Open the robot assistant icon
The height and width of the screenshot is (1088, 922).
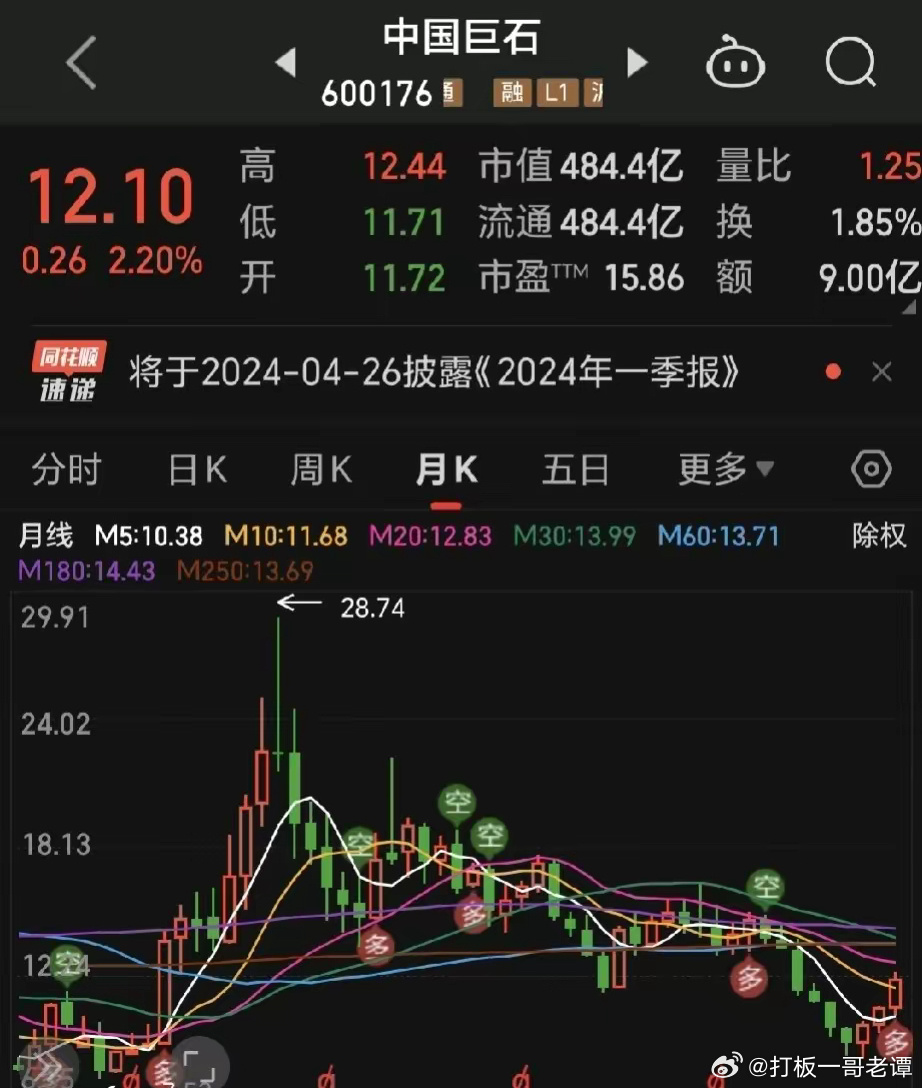coord(736,64)
